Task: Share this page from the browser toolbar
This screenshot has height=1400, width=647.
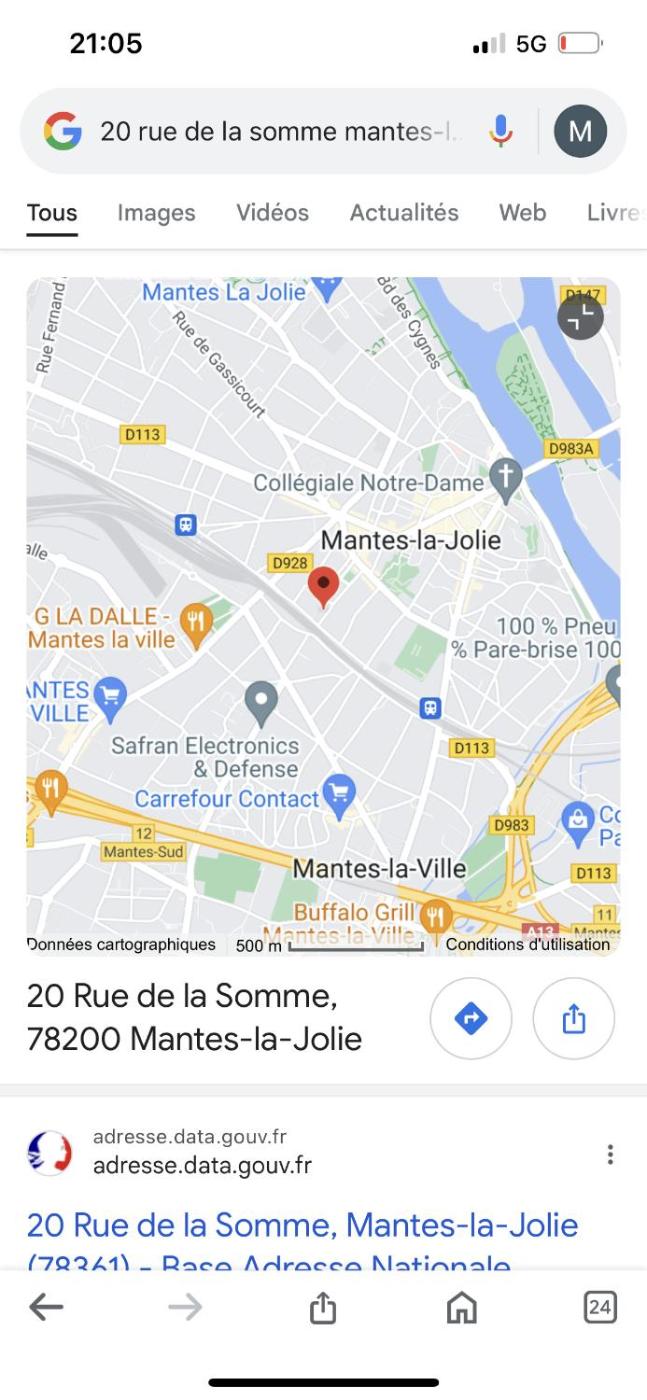Action: coord(322,1307)
